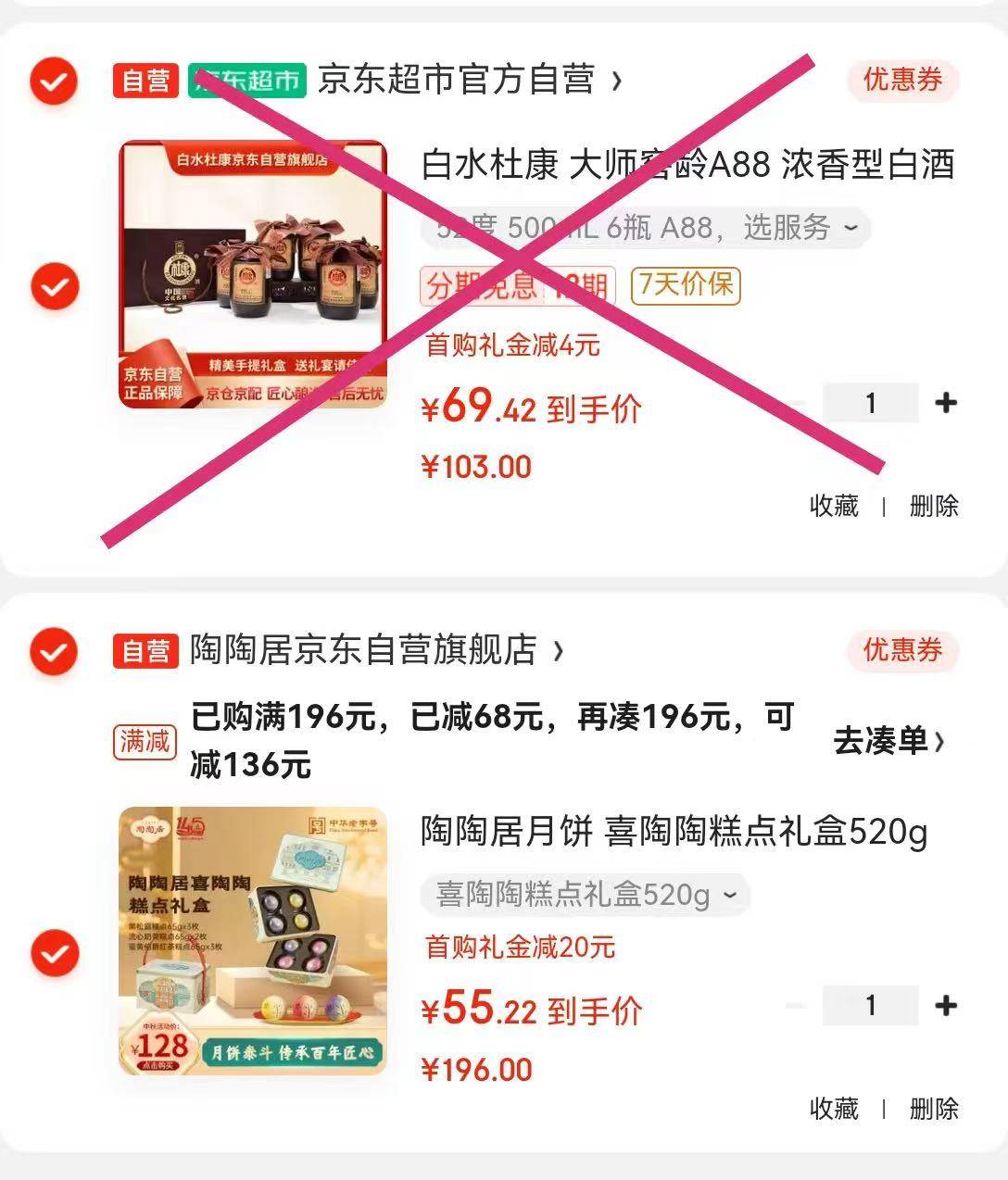1008x1180 pixels.
Task: Increase quantity of 陶陶居月饼
Action: pyautogui.click(x=945, y=1006)
